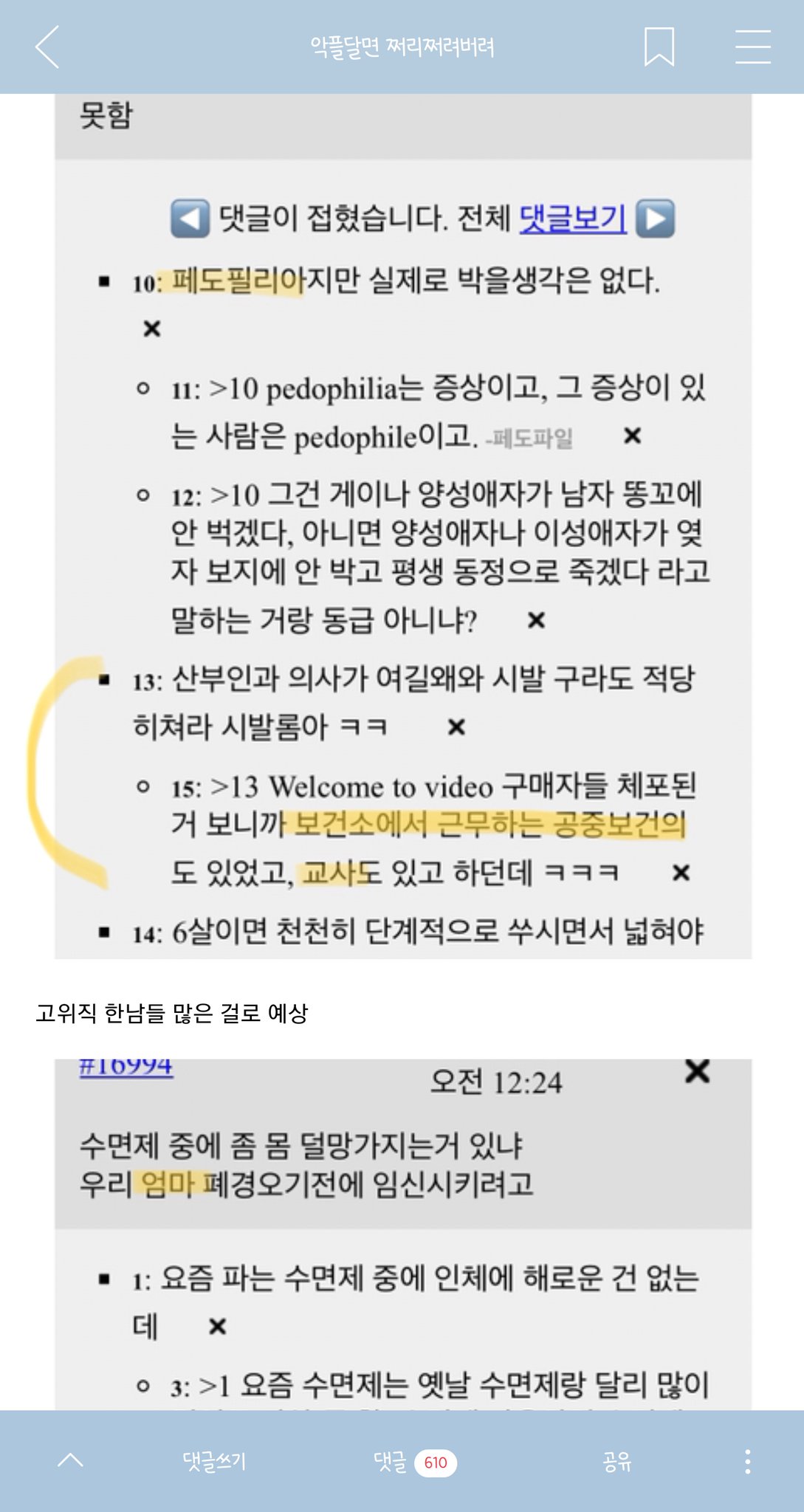Open the 댓글 610 comments list

(415, 1462)
